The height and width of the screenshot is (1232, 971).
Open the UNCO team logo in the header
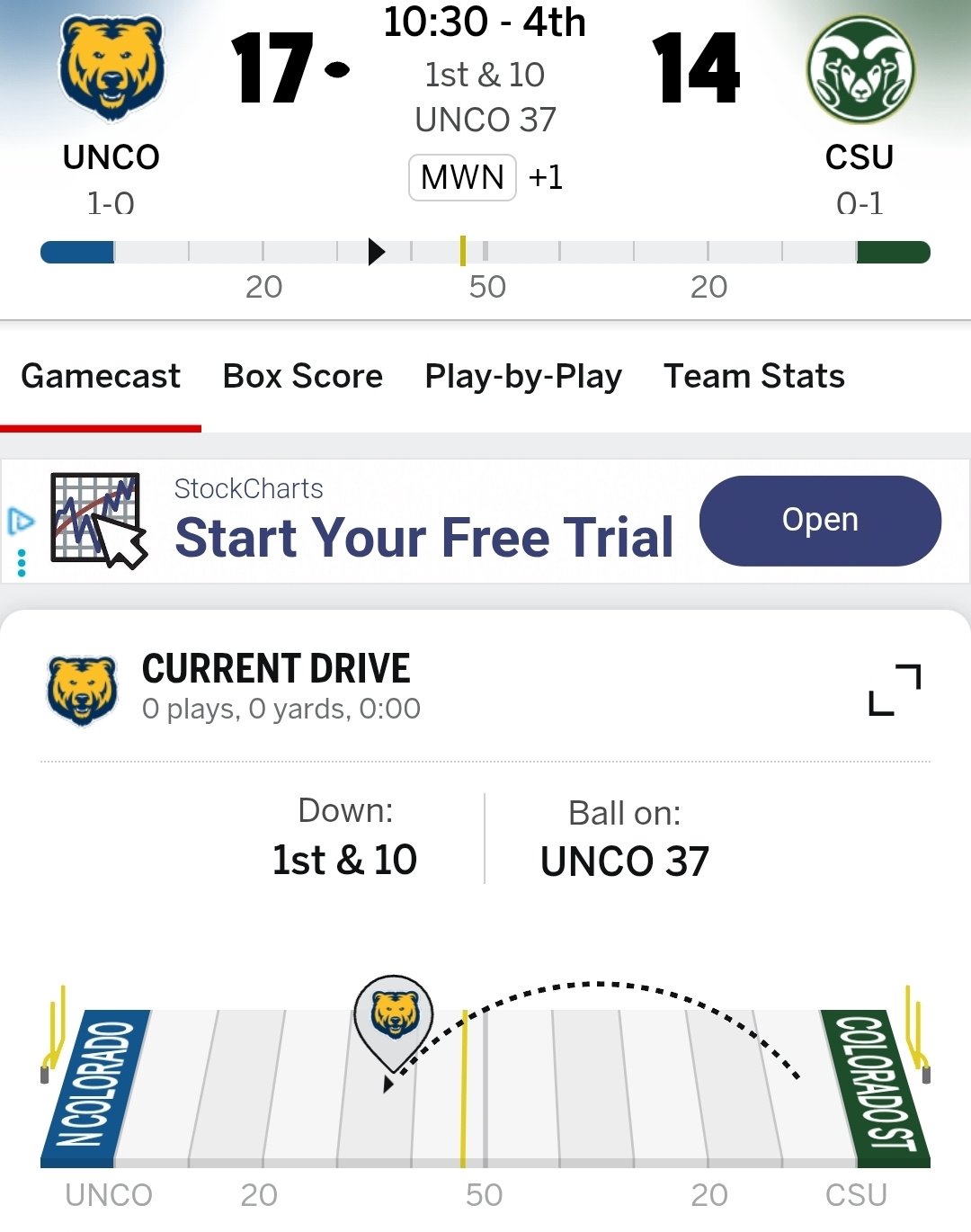(111, 68)
